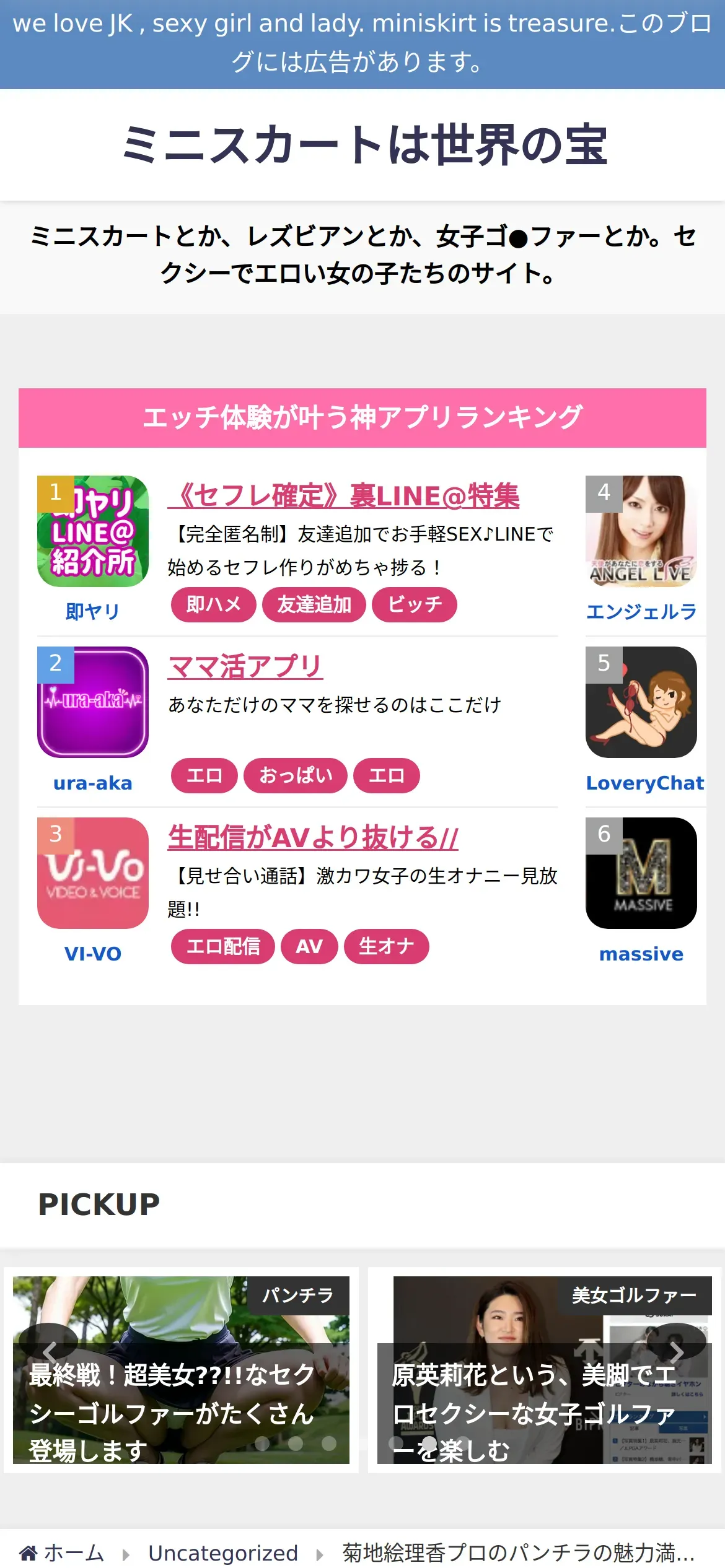Open the massive app icon
This screenshot has width=725, height=1568.
(x=641, y=873)
